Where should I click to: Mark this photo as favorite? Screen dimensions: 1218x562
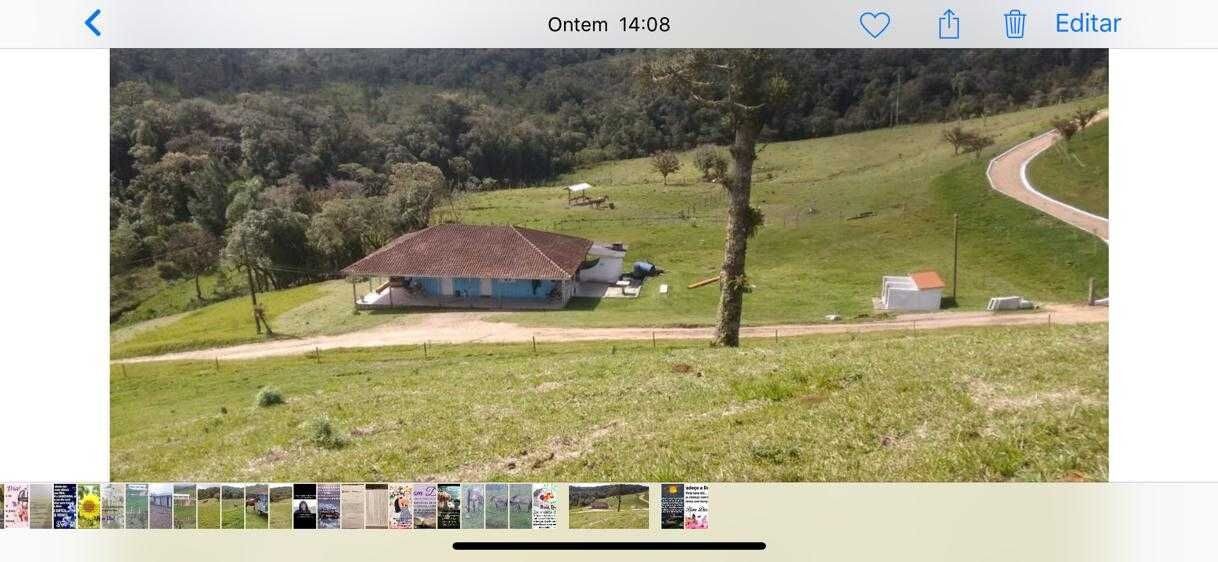tap(874, 24)
